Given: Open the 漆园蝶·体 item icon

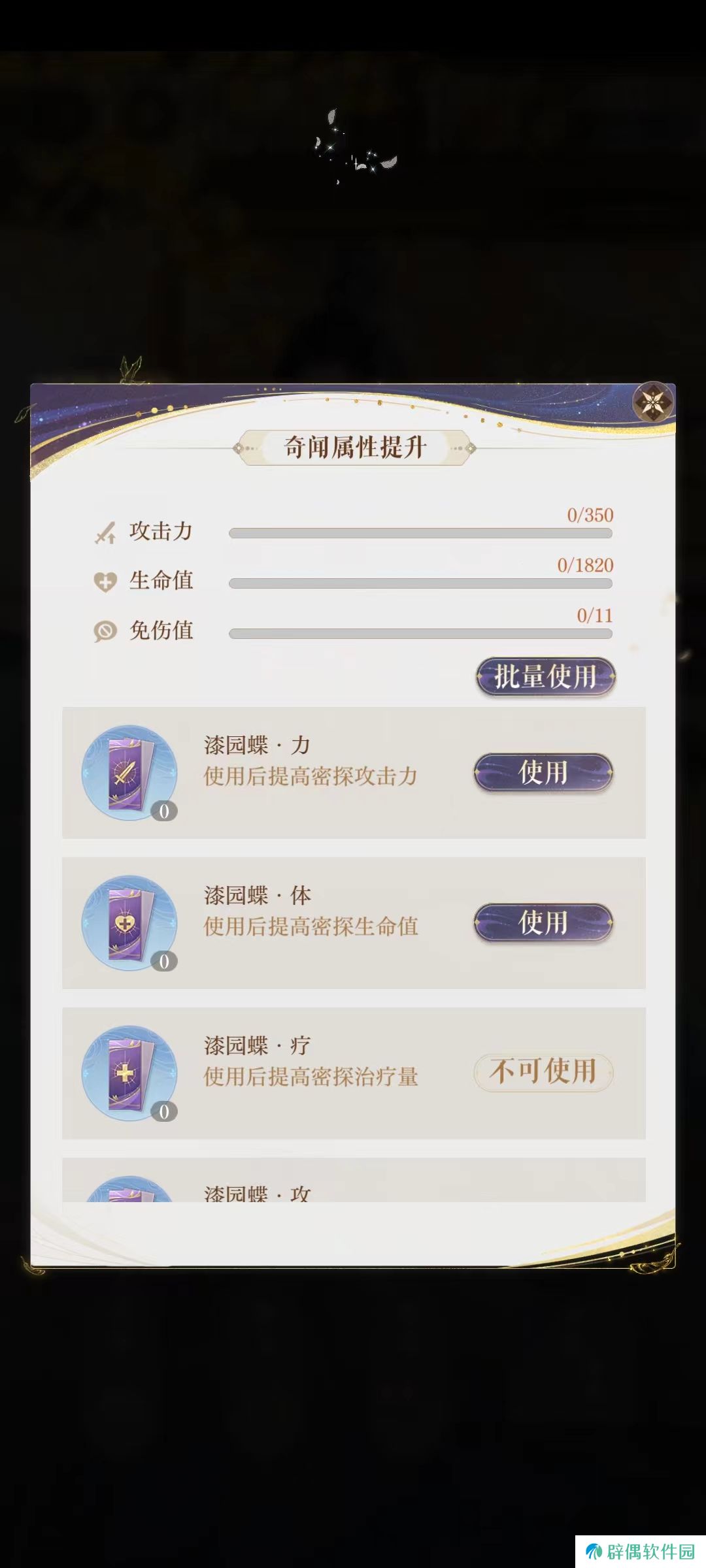Looking at the screenshot, I should point(129,923).
